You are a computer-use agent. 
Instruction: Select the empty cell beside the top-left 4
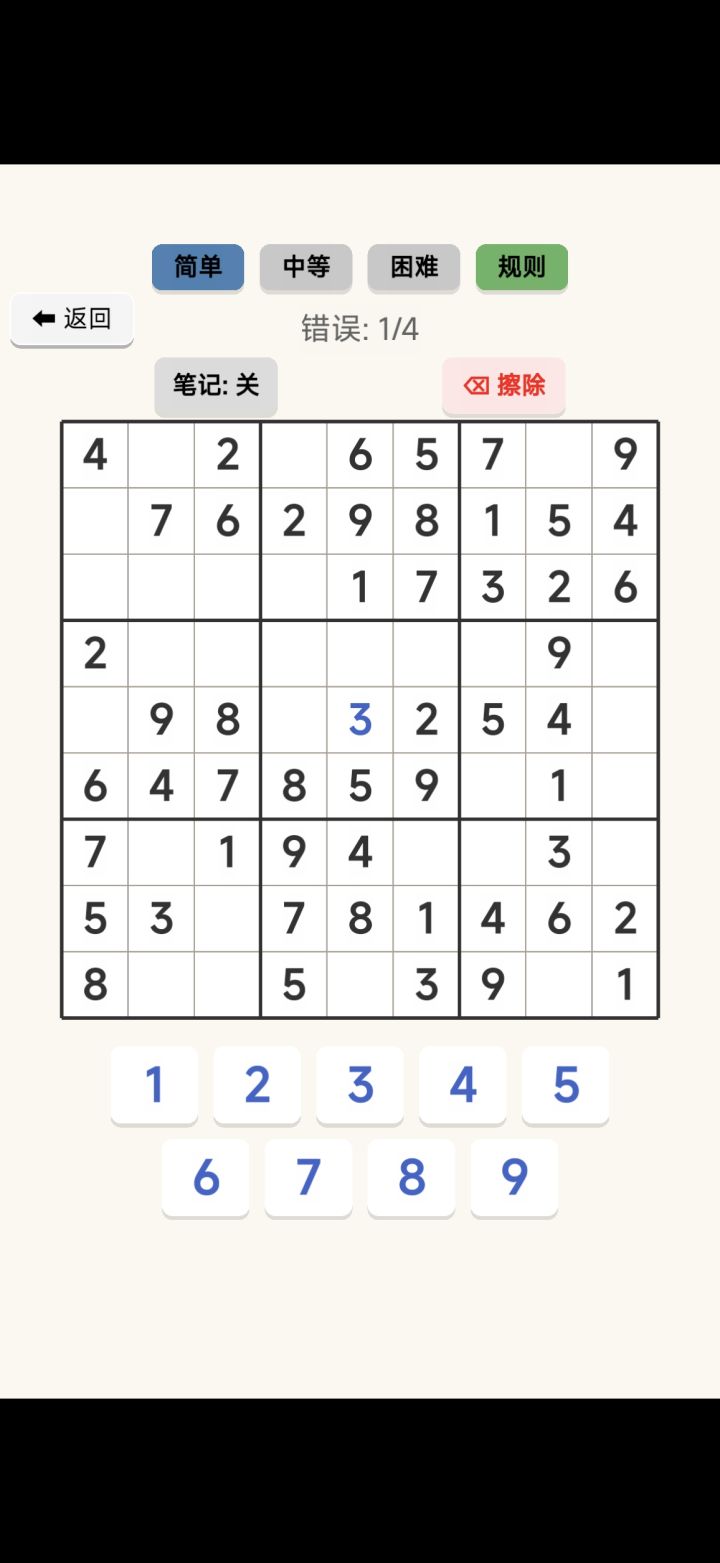click(x=160, y=455)
